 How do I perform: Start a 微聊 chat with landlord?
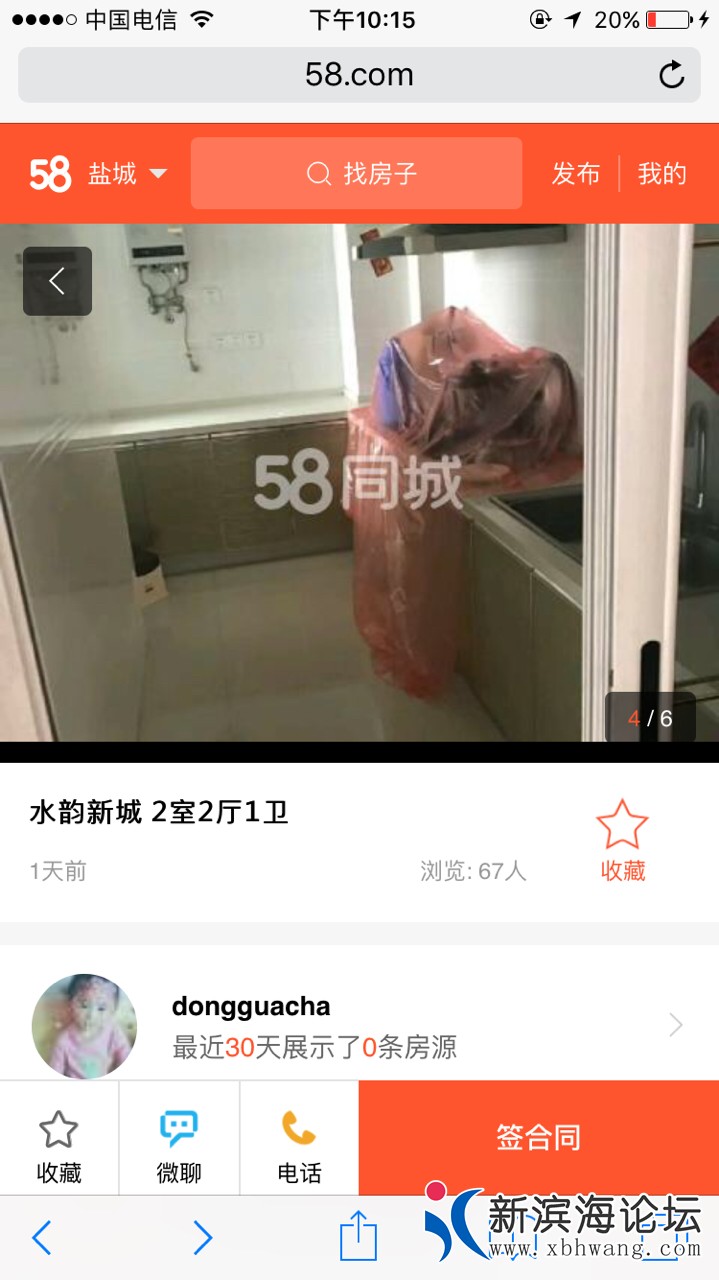pyautogui.click(x=179, y=1146)
